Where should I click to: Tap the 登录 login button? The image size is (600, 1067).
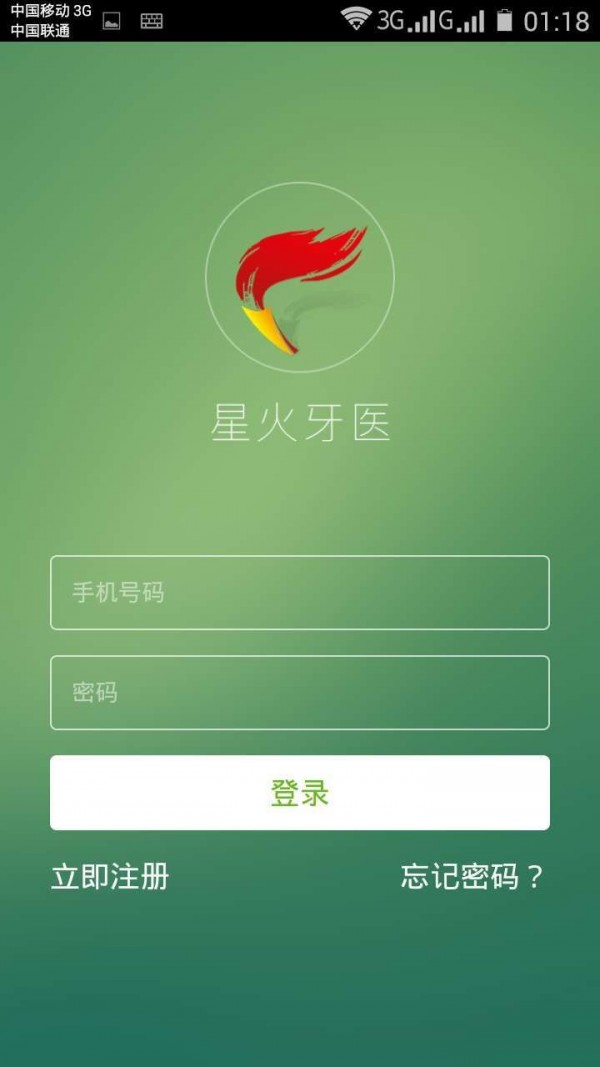tap(300, 792)
